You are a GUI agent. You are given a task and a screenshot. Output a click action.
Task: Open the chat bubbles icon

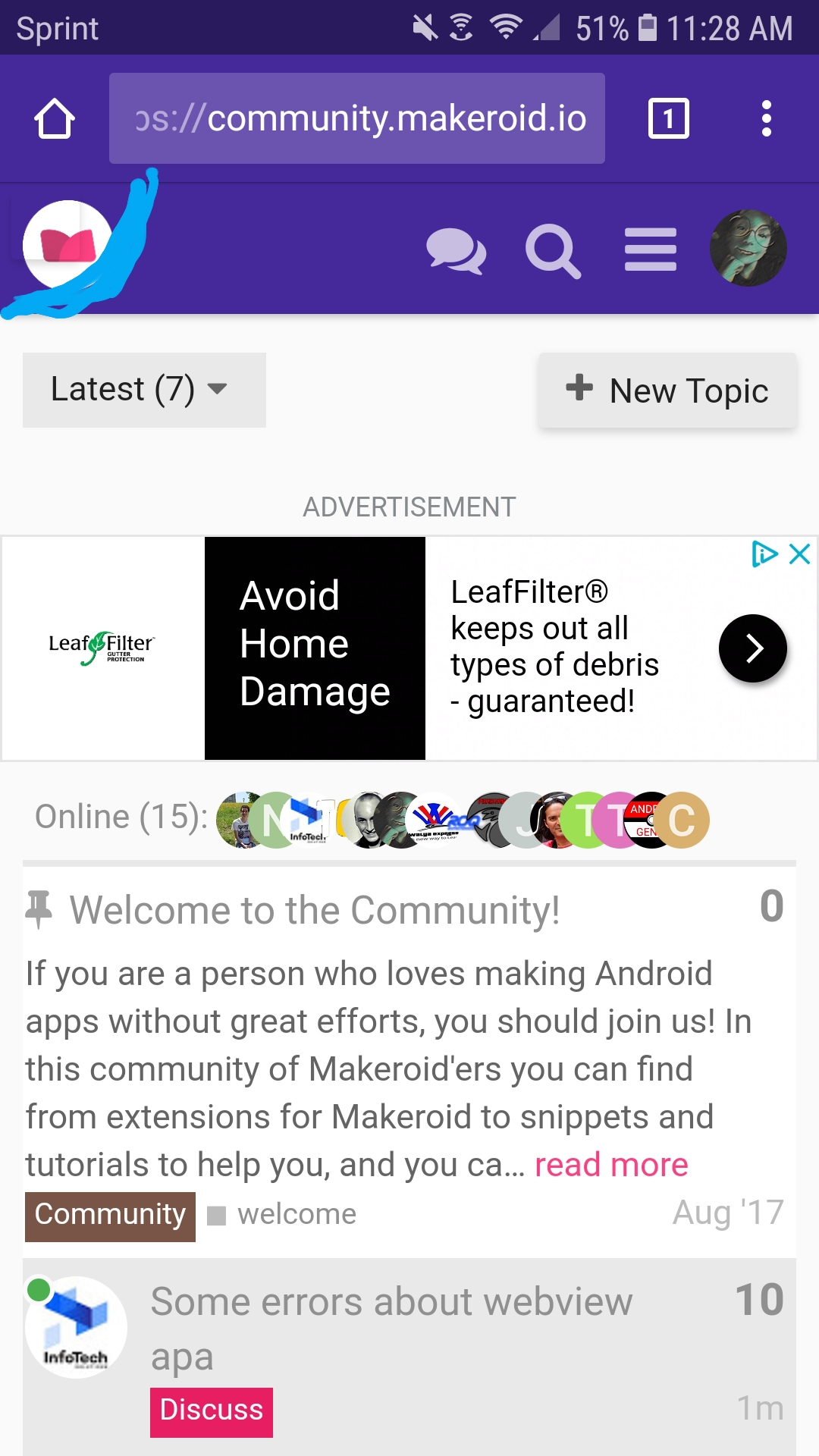(x=455, y=250)
